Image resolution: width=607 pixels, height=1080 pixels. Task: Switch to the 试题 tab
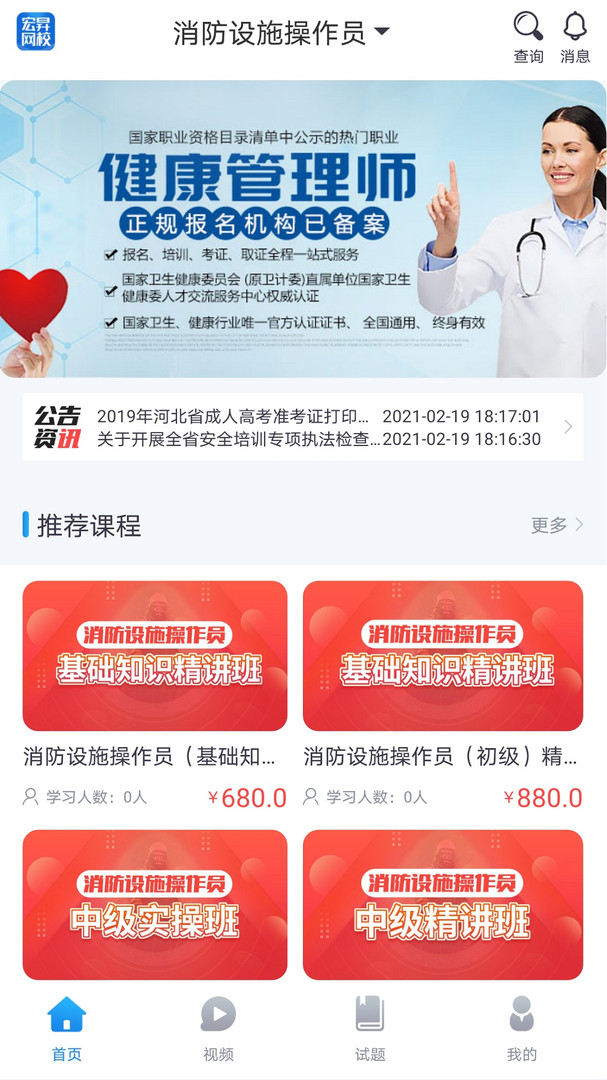370,1027
